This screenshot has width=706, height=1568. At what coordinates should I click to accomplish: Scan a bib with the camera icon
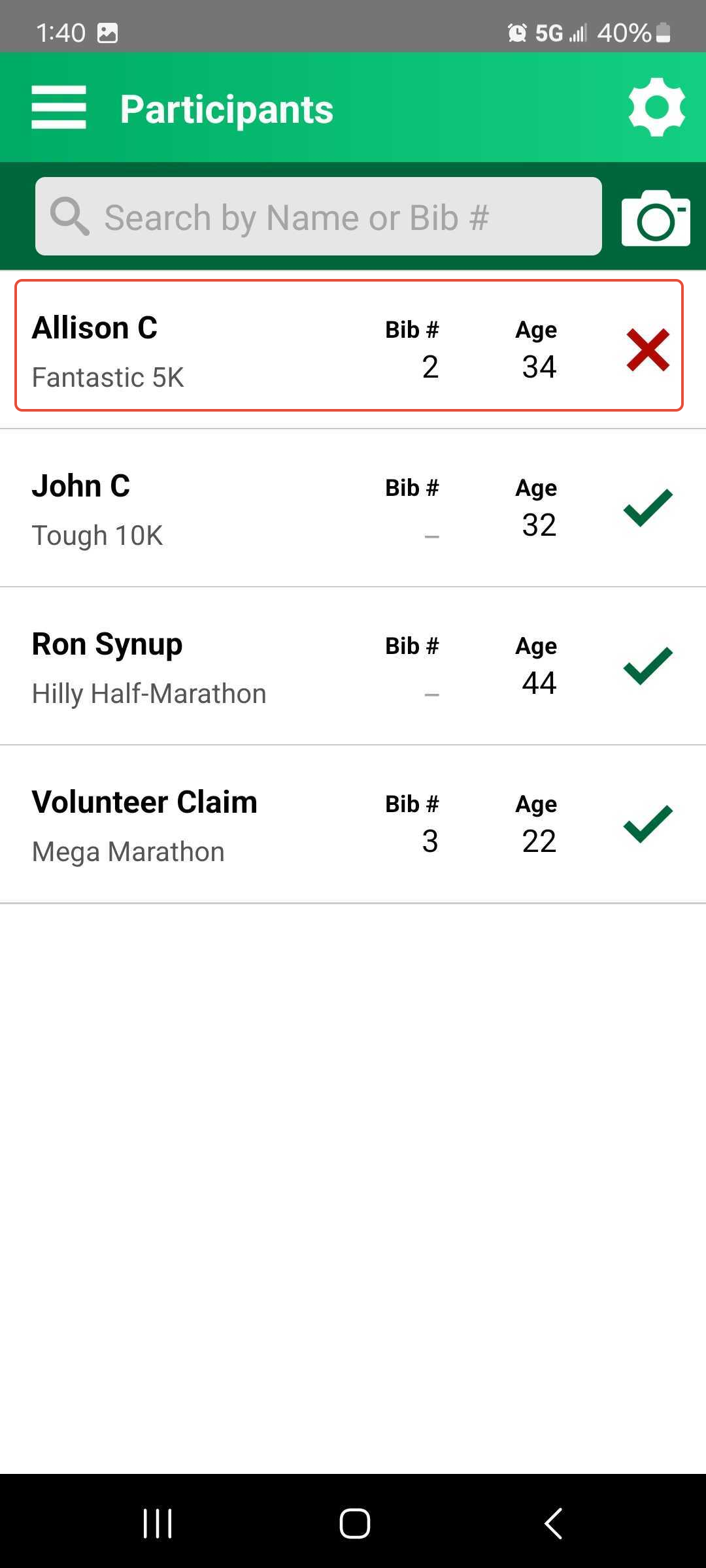click(656, 218)
